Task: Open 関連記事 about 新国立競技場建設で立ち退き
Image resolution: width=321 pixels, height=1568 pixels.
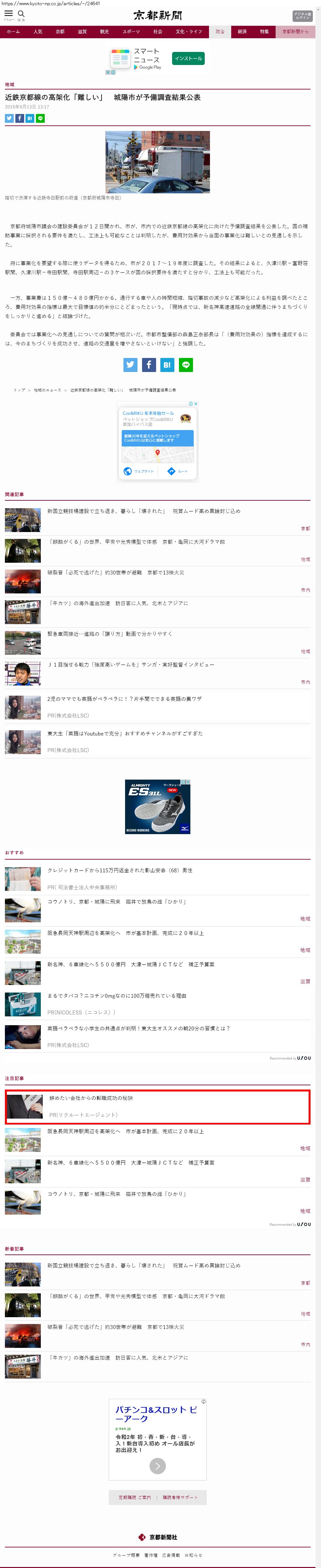Action: click(x=144, y=511)
